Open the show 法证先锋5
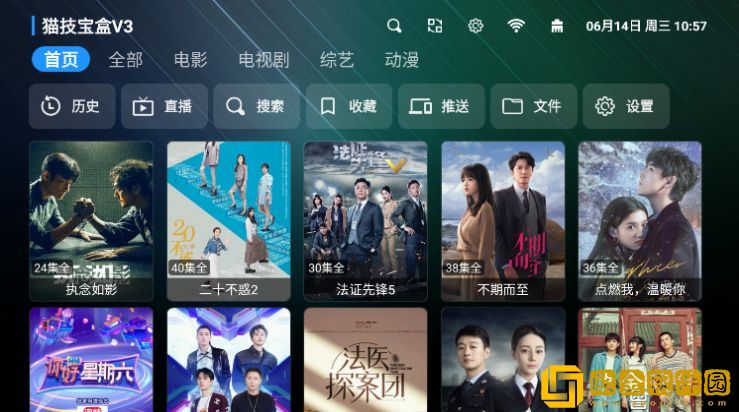Image resolution: width=739 pixels, height=412 pixels. pyautogui.click(x=366, y=220)
